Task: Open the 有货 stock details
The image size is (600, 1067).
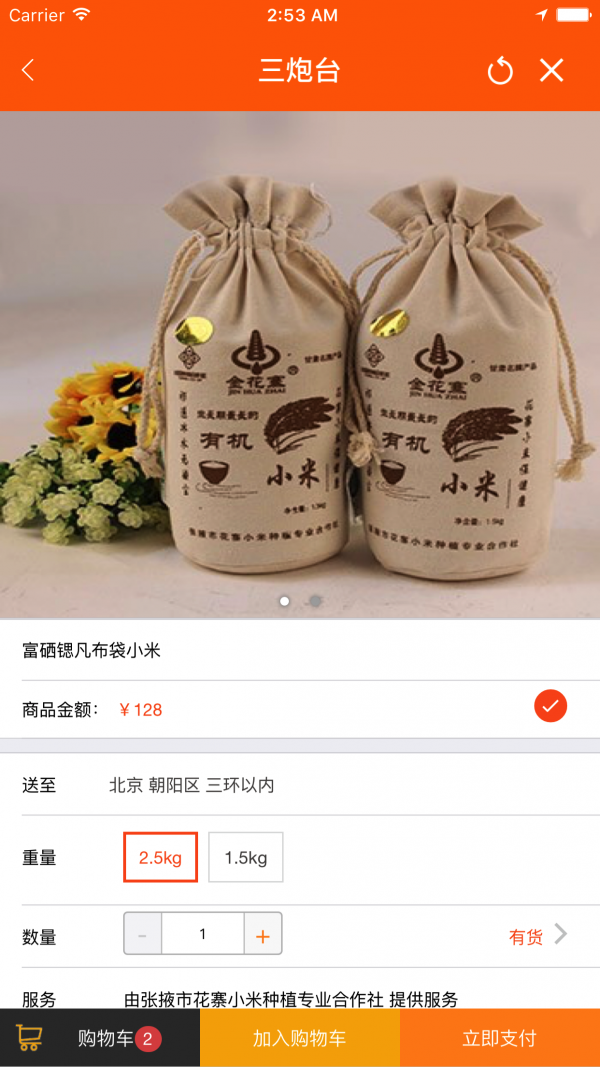Action: click(x=538, y=936)
